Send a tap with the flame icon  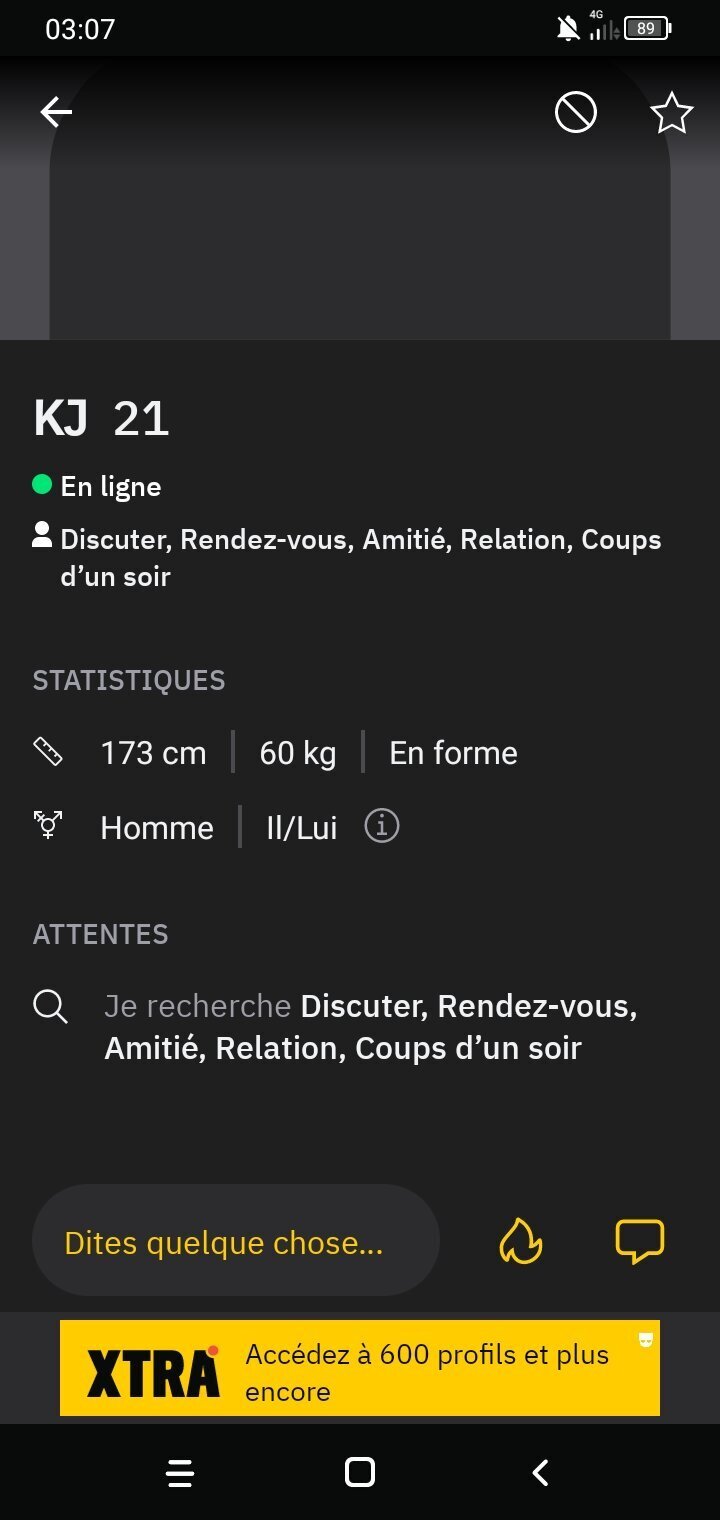[521, 1241]
